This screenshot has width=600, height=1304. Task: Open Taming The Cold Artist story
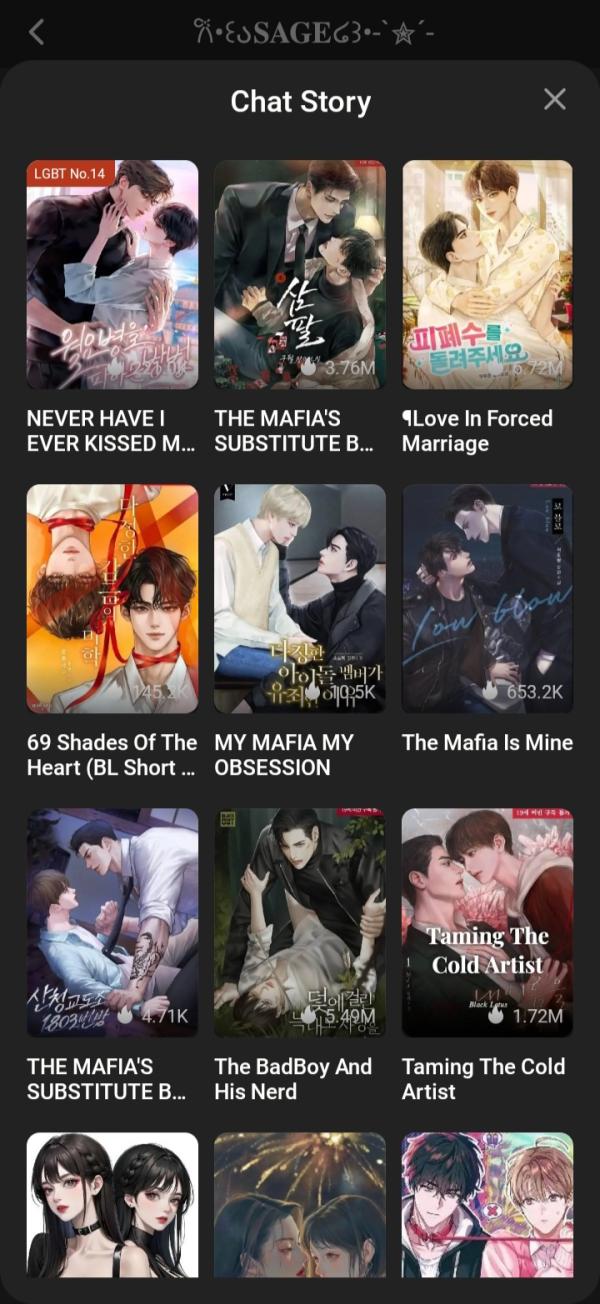point(487,922)
